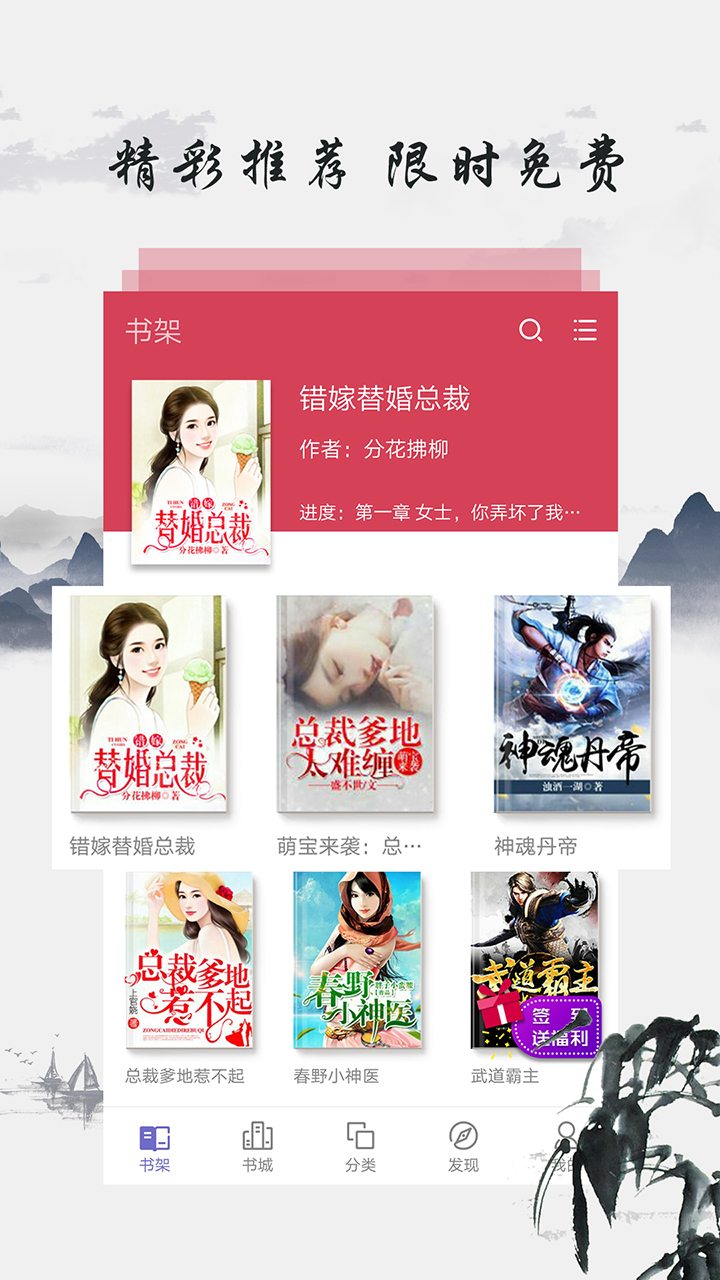Open search from the bookshelf header
Image resolution: width=720 pixels, height=1280 pixels.
(x=530, y=330)
